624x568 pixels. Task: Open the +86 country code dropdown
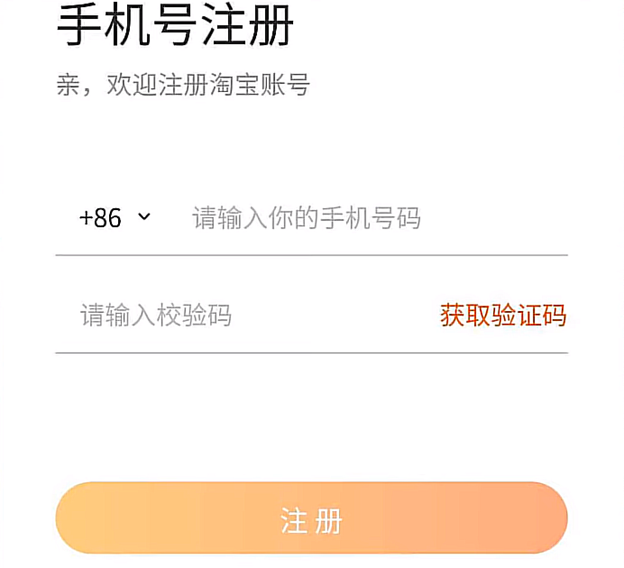point(114,217)
